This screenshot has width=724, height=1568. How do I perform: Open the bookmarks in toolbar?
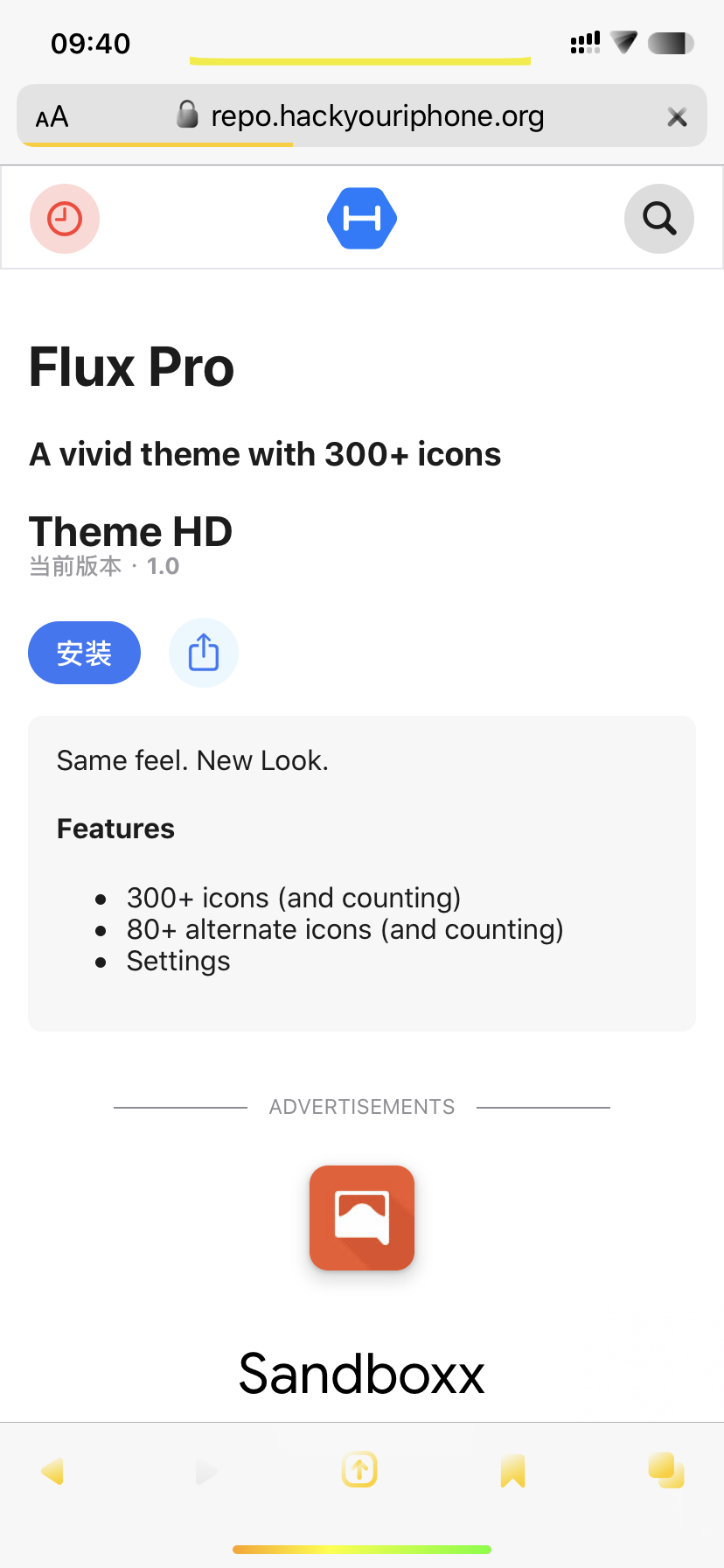(x=512, y=1471)
